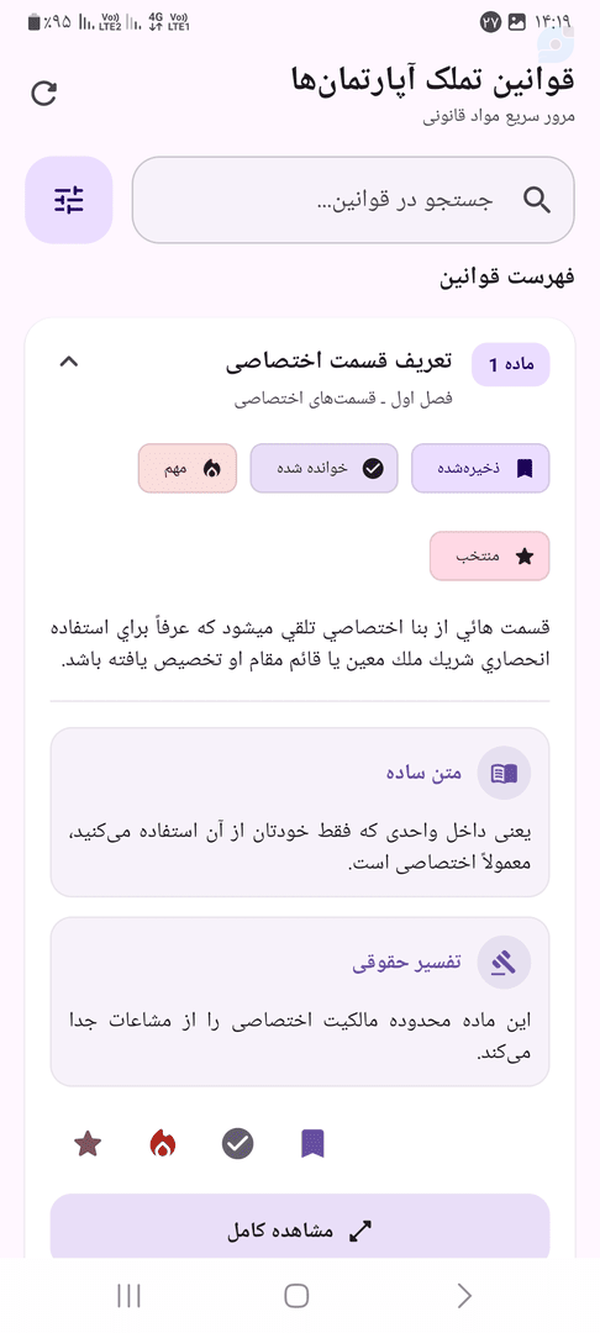
Task: Tap the bookmark icon below the interpretation
Action: (314, 1144)
